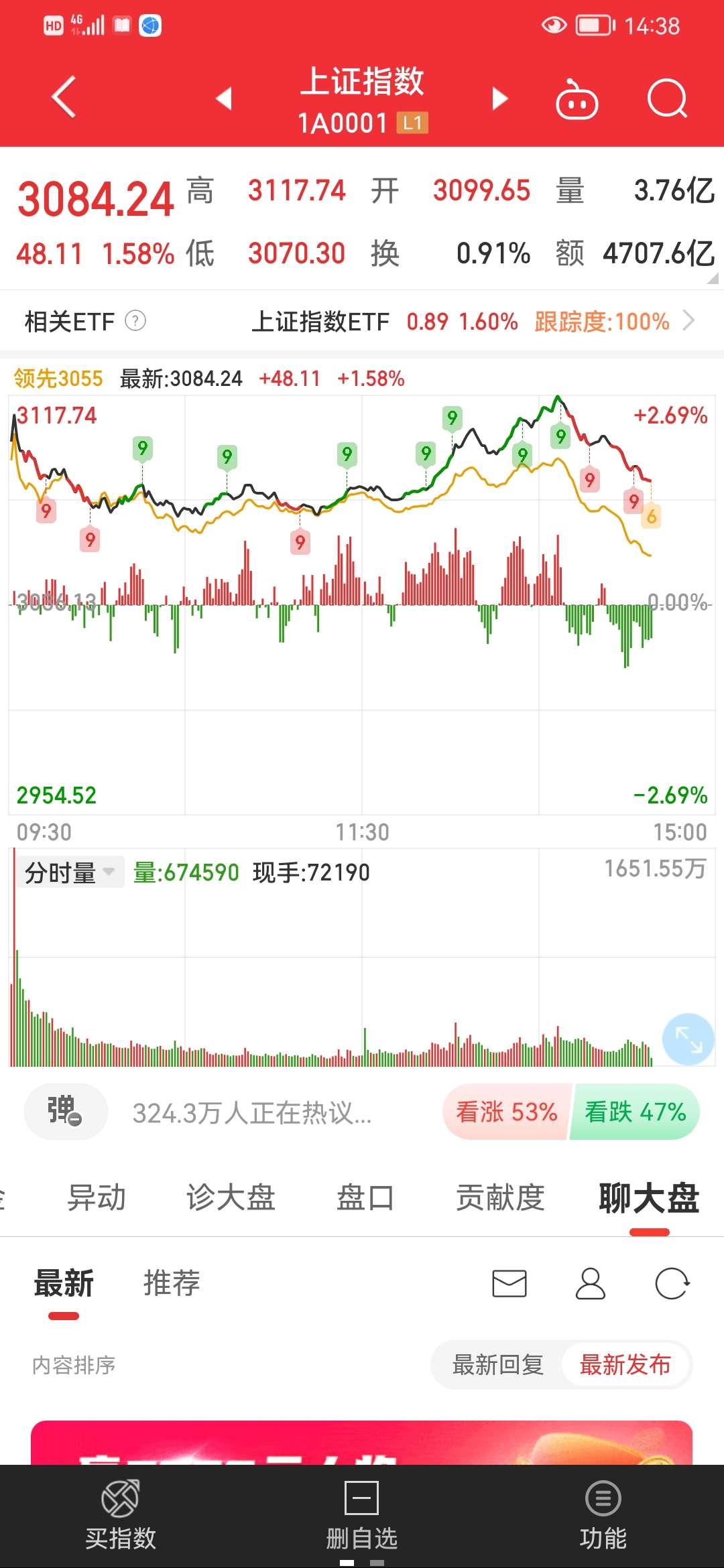Vote 看跌 on the market

(635, 1112)
